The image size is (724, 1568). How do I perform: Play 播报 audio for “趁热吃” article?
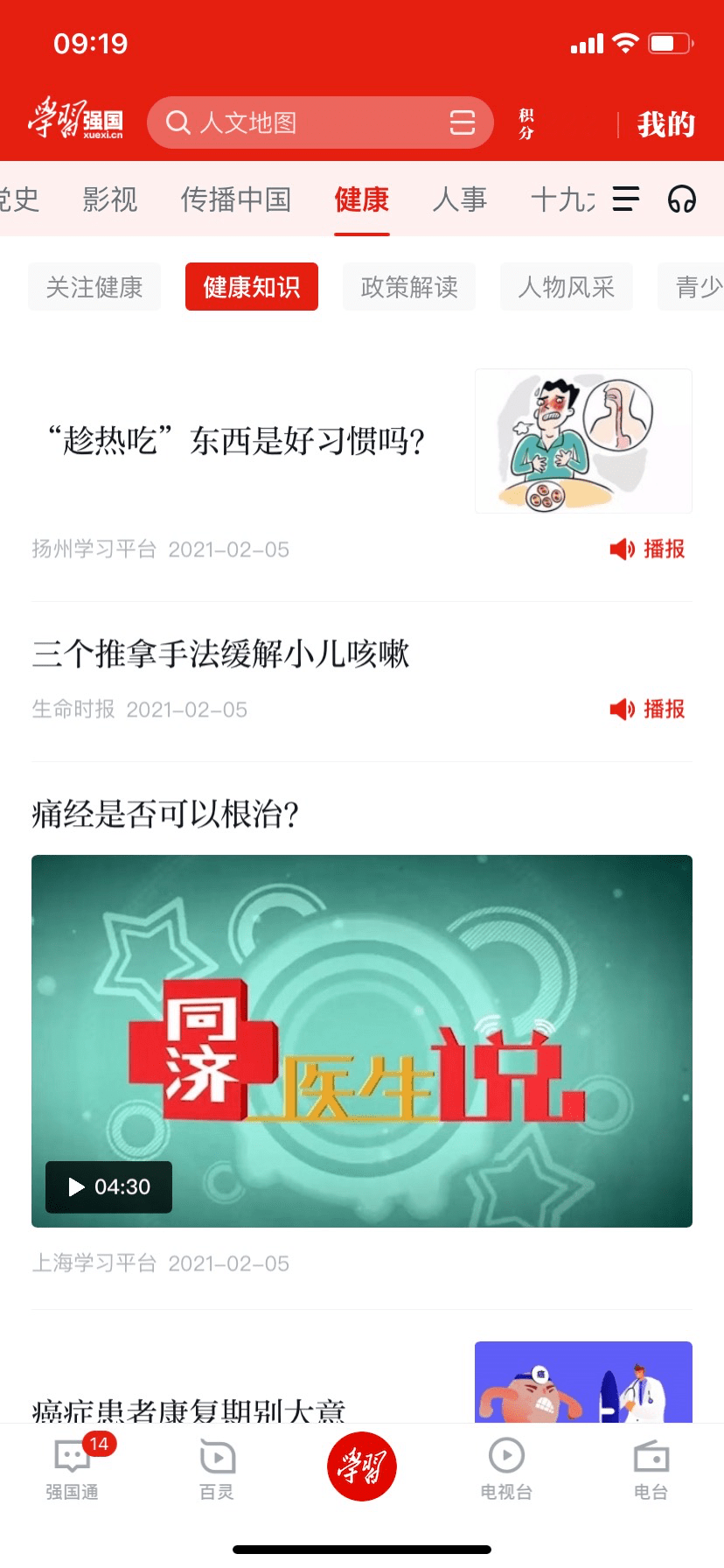(648, 549)
